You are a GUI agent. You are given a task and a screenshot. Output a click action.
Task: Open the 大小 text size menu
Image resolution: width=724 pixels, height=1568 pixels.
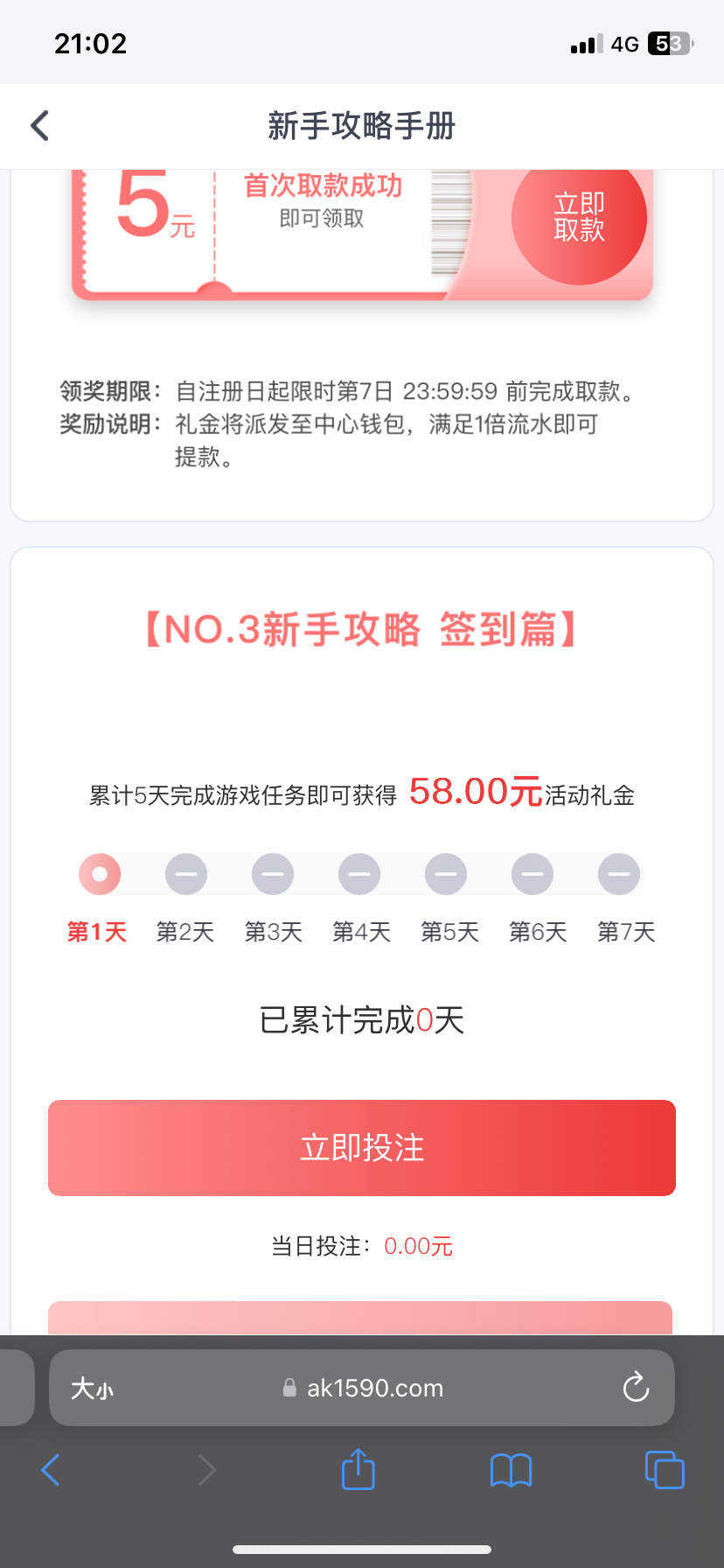coord(93,1389)
